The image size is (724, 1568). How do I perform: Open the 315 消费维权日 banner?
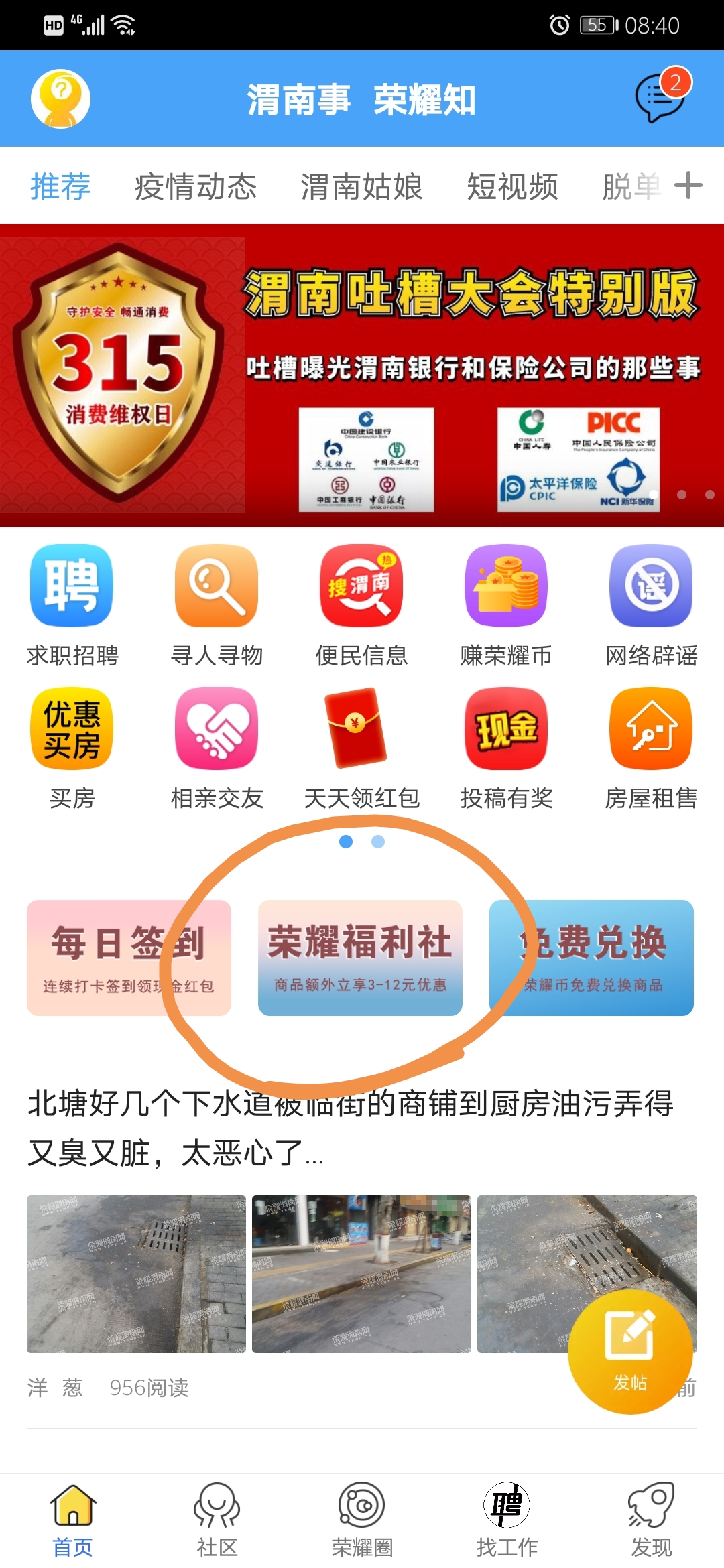tap(362, 375)
